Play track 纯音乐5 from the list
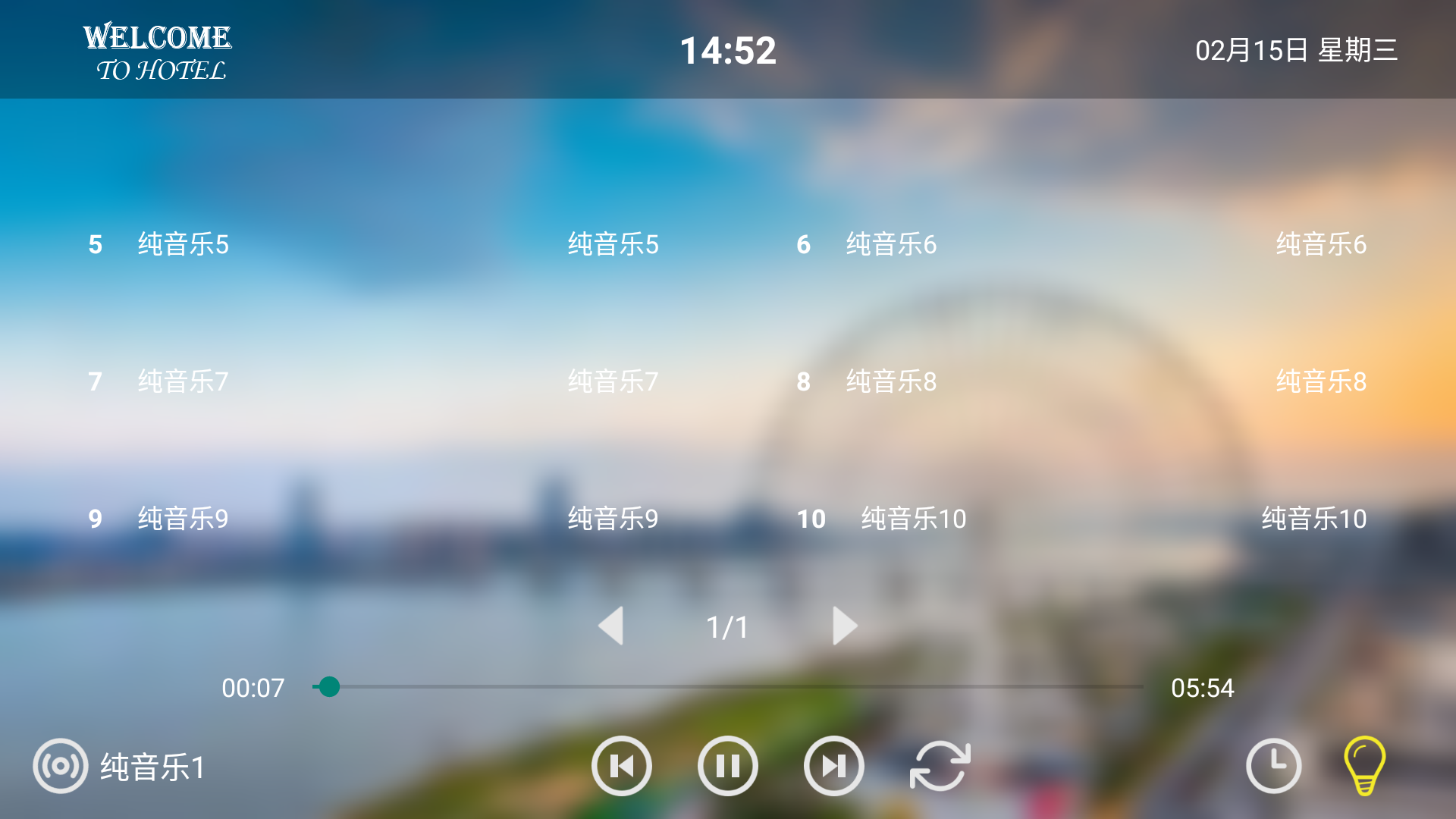This screenshot has width=1456, height=819. (x=183, y=244)
